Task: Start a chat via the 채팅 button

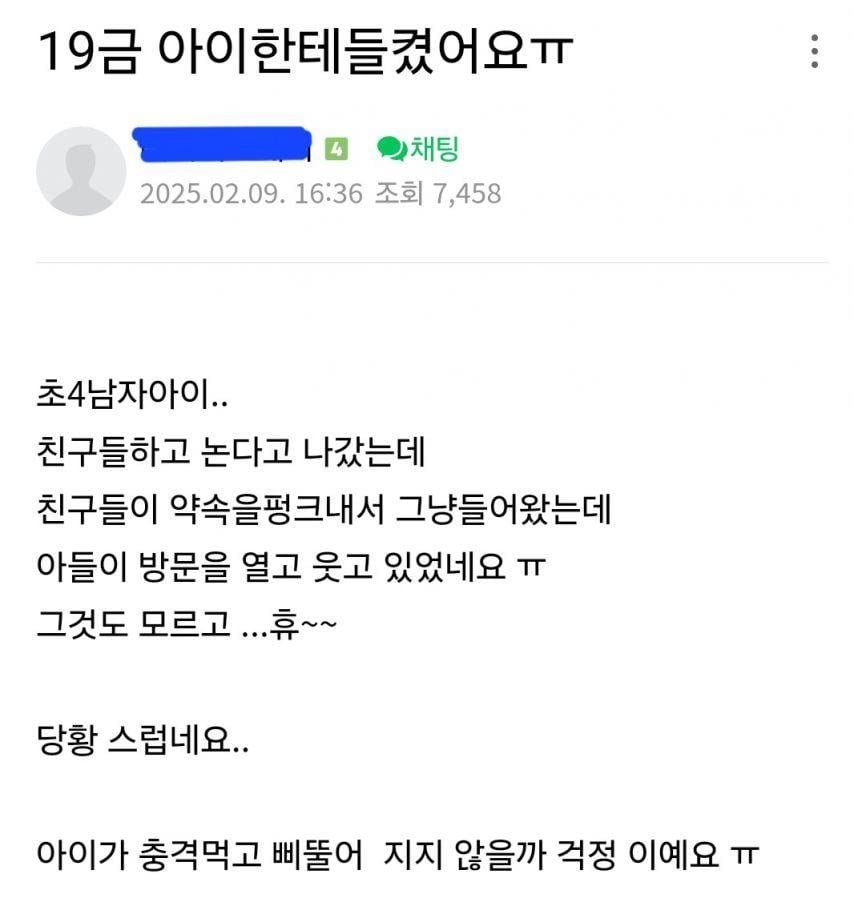Action: (418, 149)
